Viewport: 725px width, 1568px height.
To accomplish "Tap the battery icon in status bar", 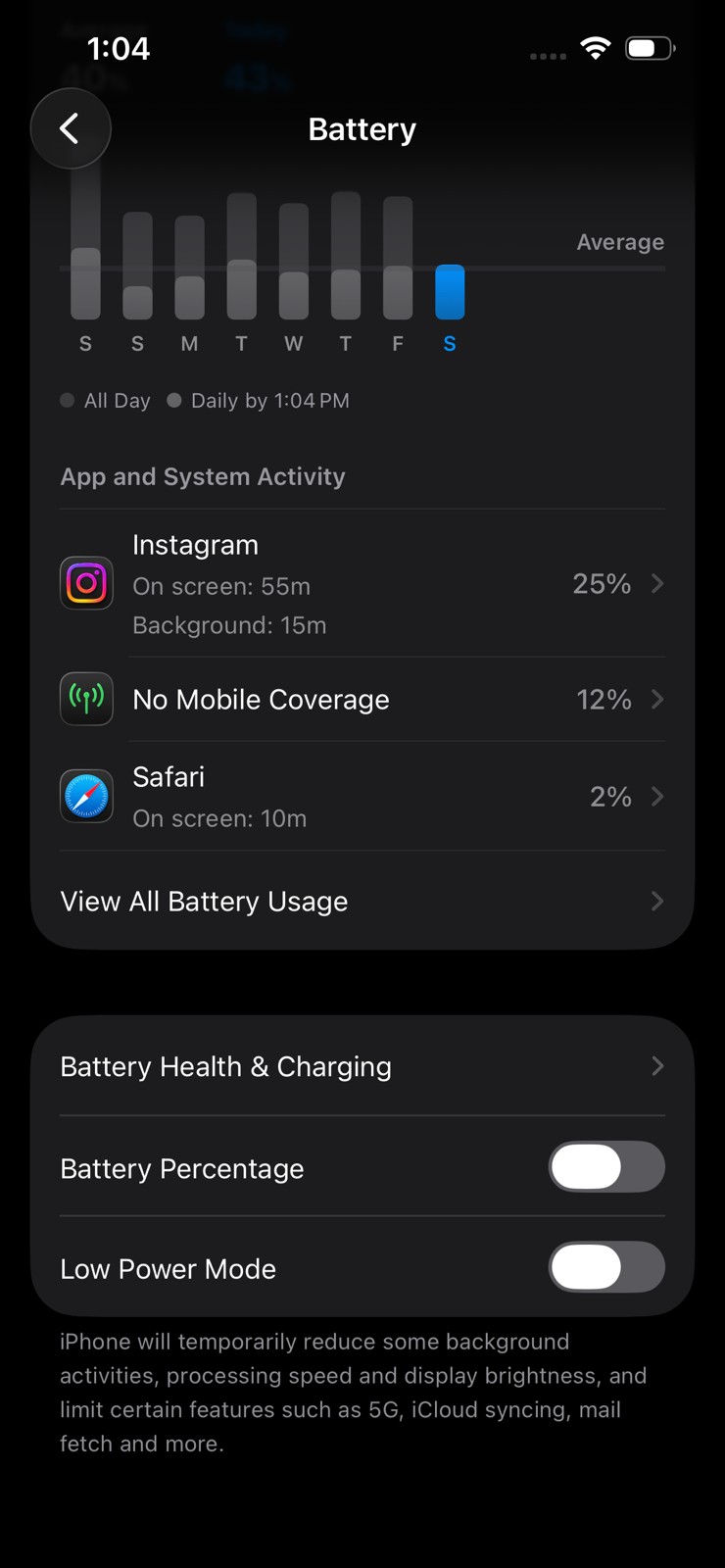I will [649, 47].
